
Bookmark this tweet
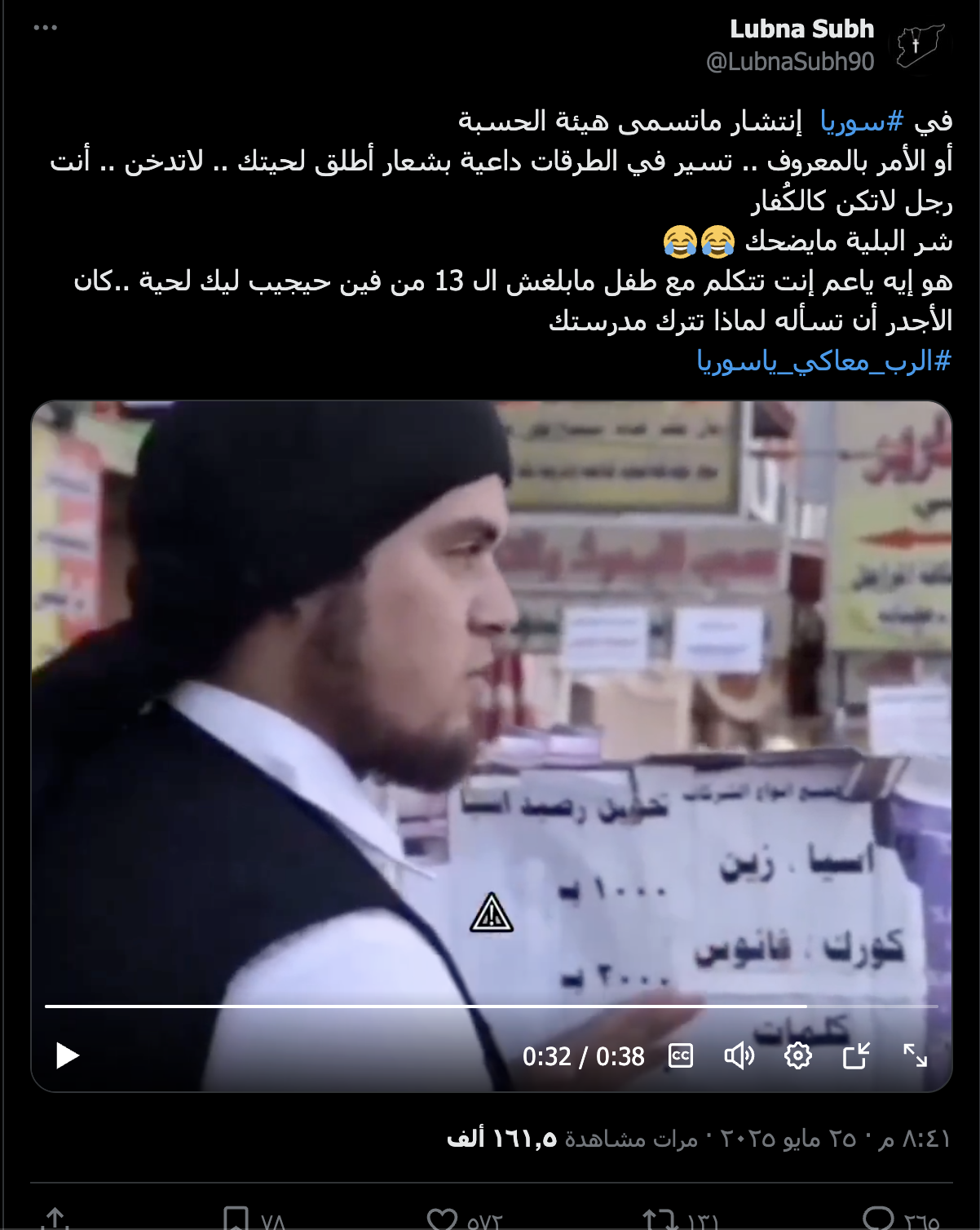pyautogui.click(x=236, y=1219)
